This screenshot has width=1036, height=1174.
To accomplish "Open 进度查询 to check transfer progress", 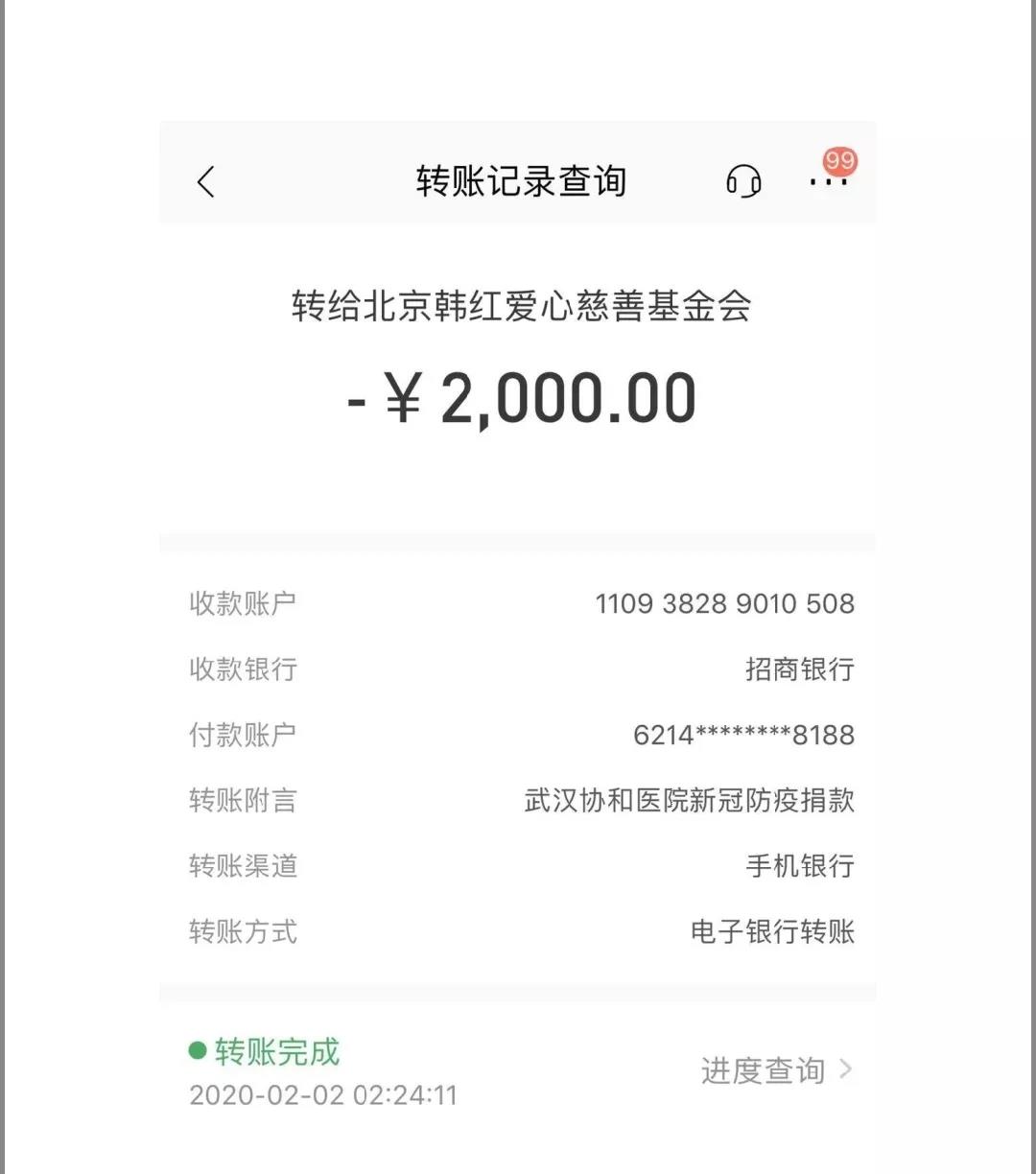I will point(765,1071).
